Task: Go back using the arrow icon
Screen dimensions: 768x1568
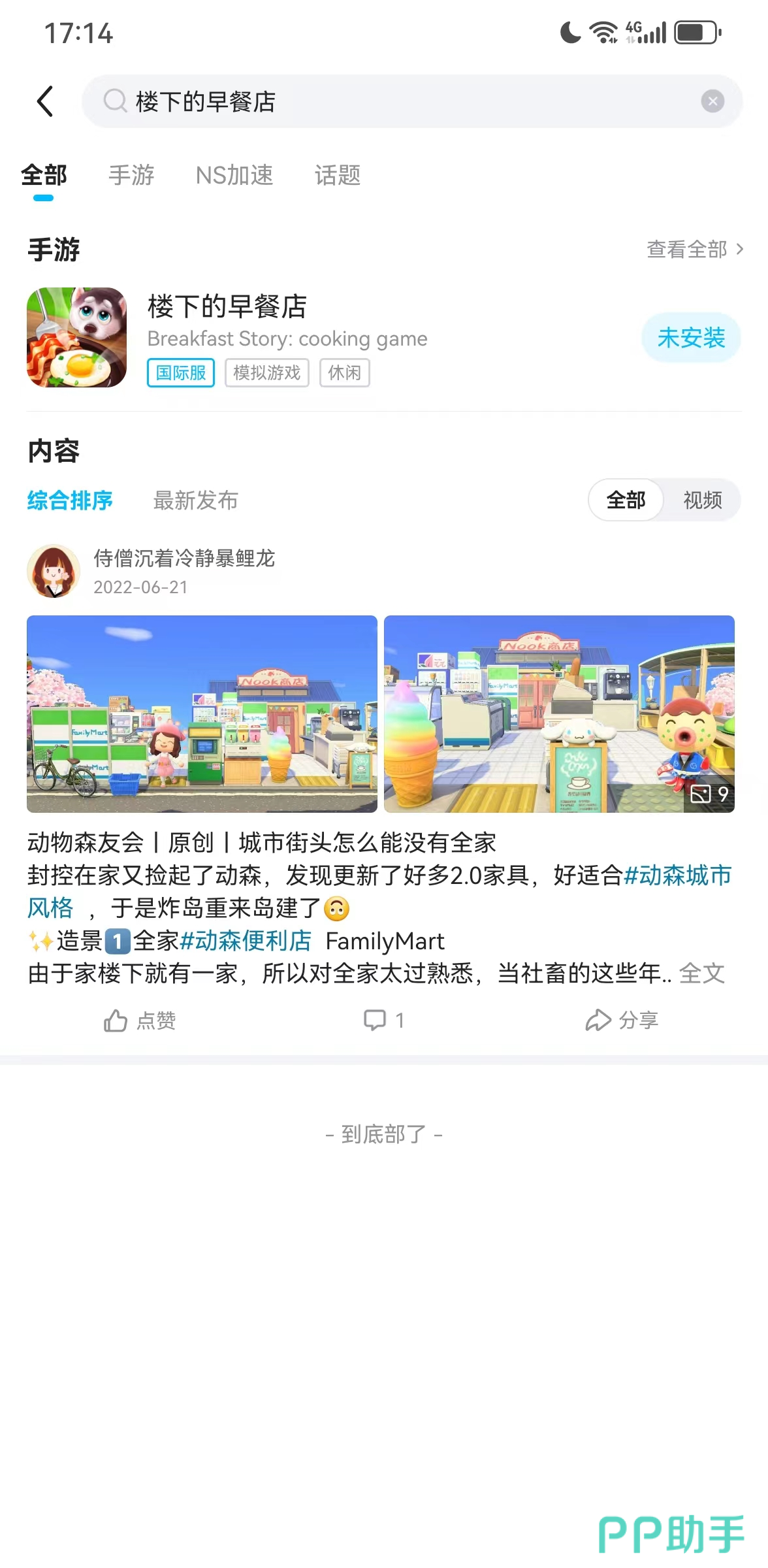Action: point(44,101)
